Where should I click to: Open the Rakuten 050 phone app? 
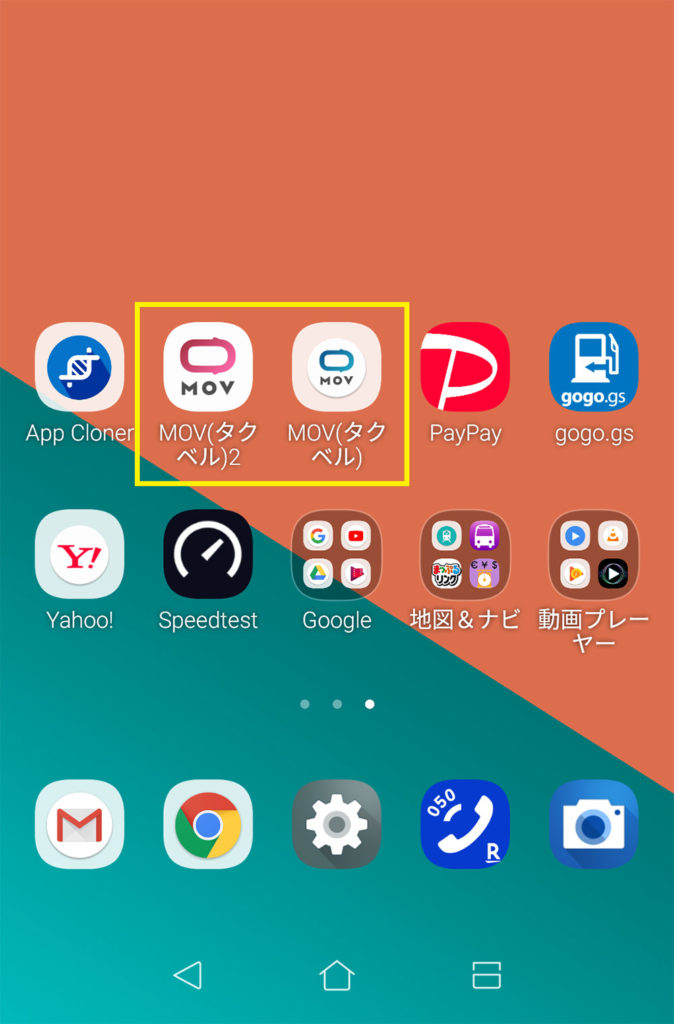[x=465, y=824]
